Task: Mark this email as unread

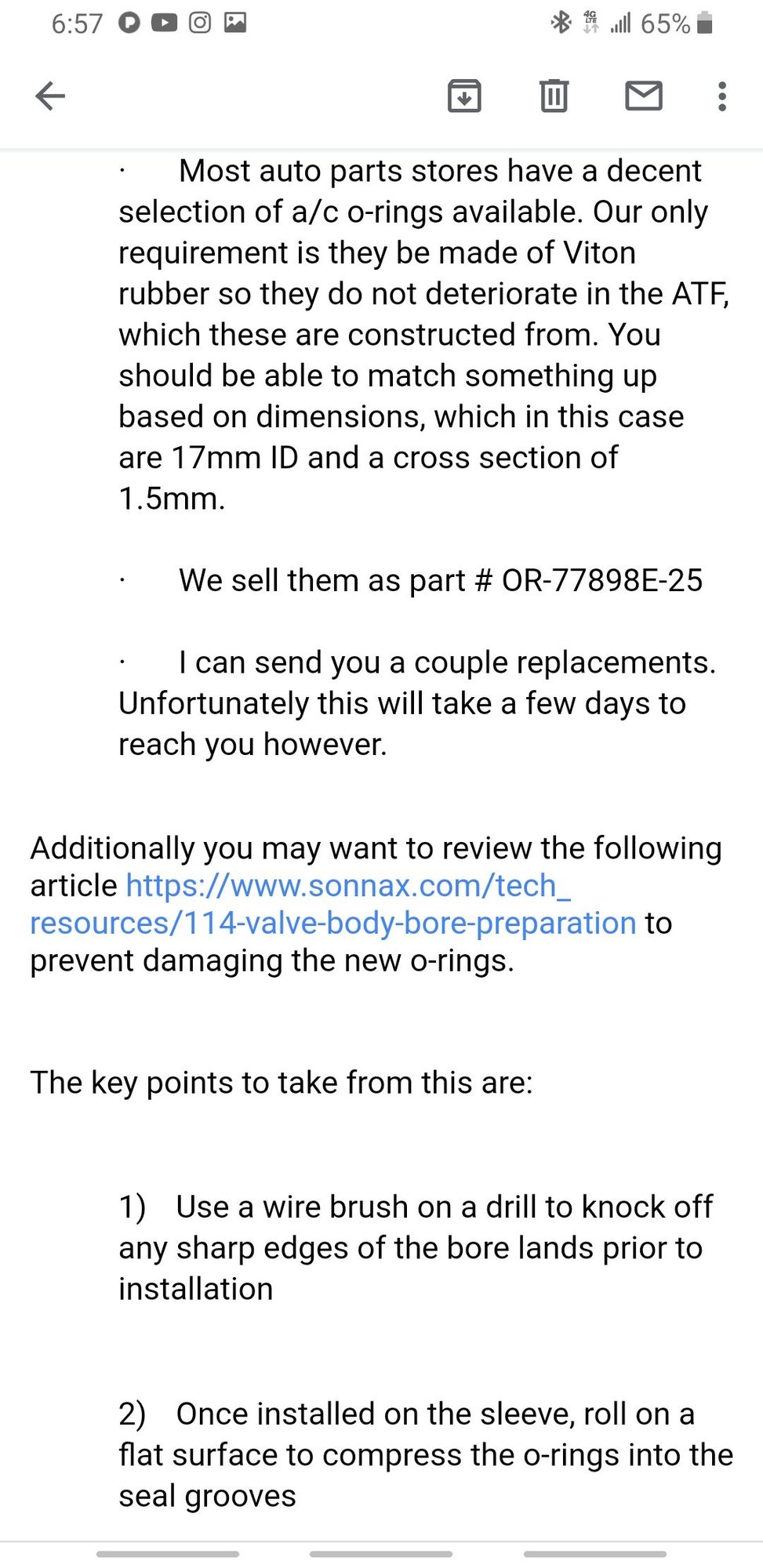Action: pyautogui.click(x=643, y=96)
